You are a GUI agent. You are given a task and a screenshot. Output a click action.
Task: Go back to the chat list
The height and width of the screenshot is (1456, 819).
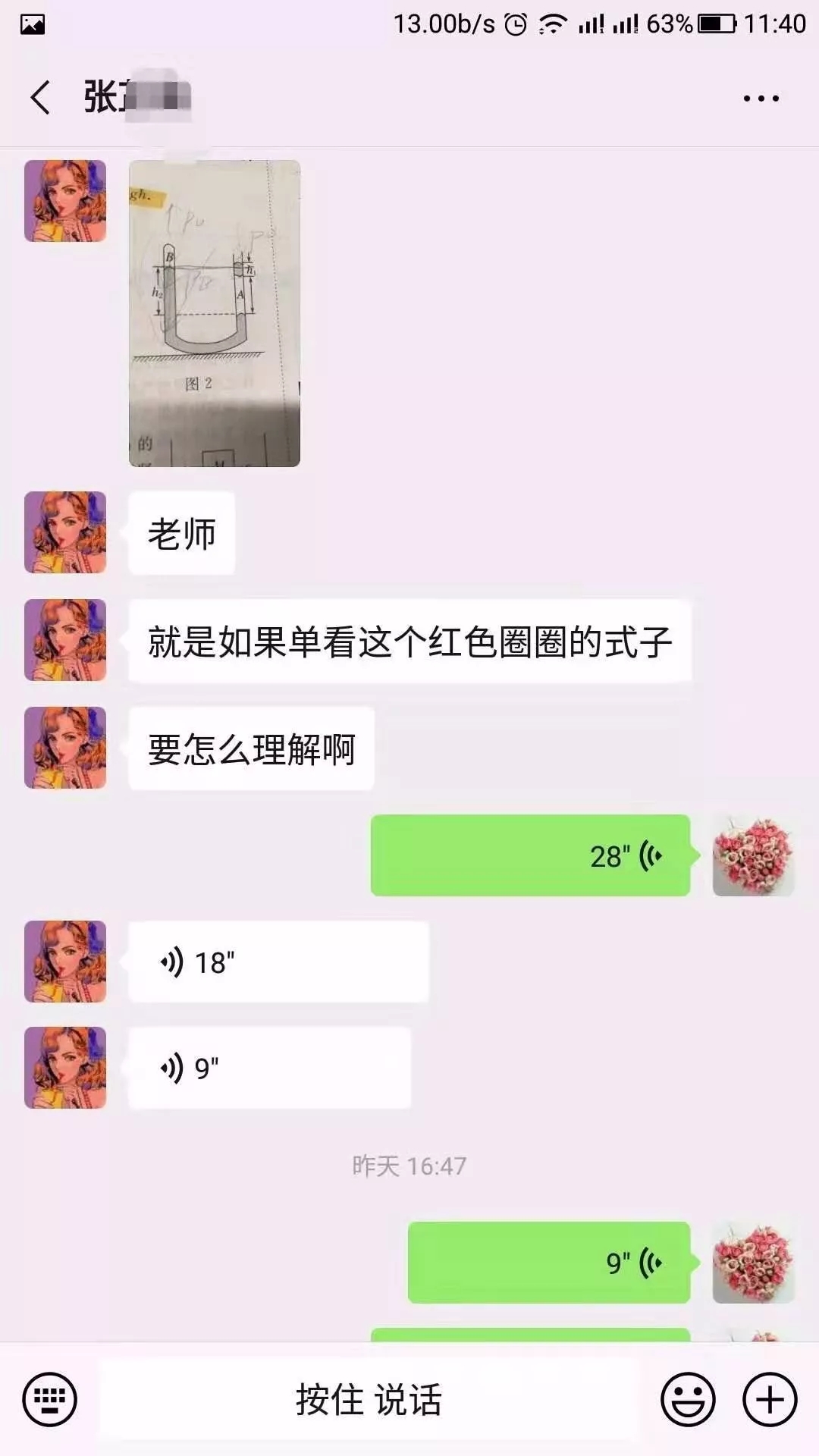point(40,98)
